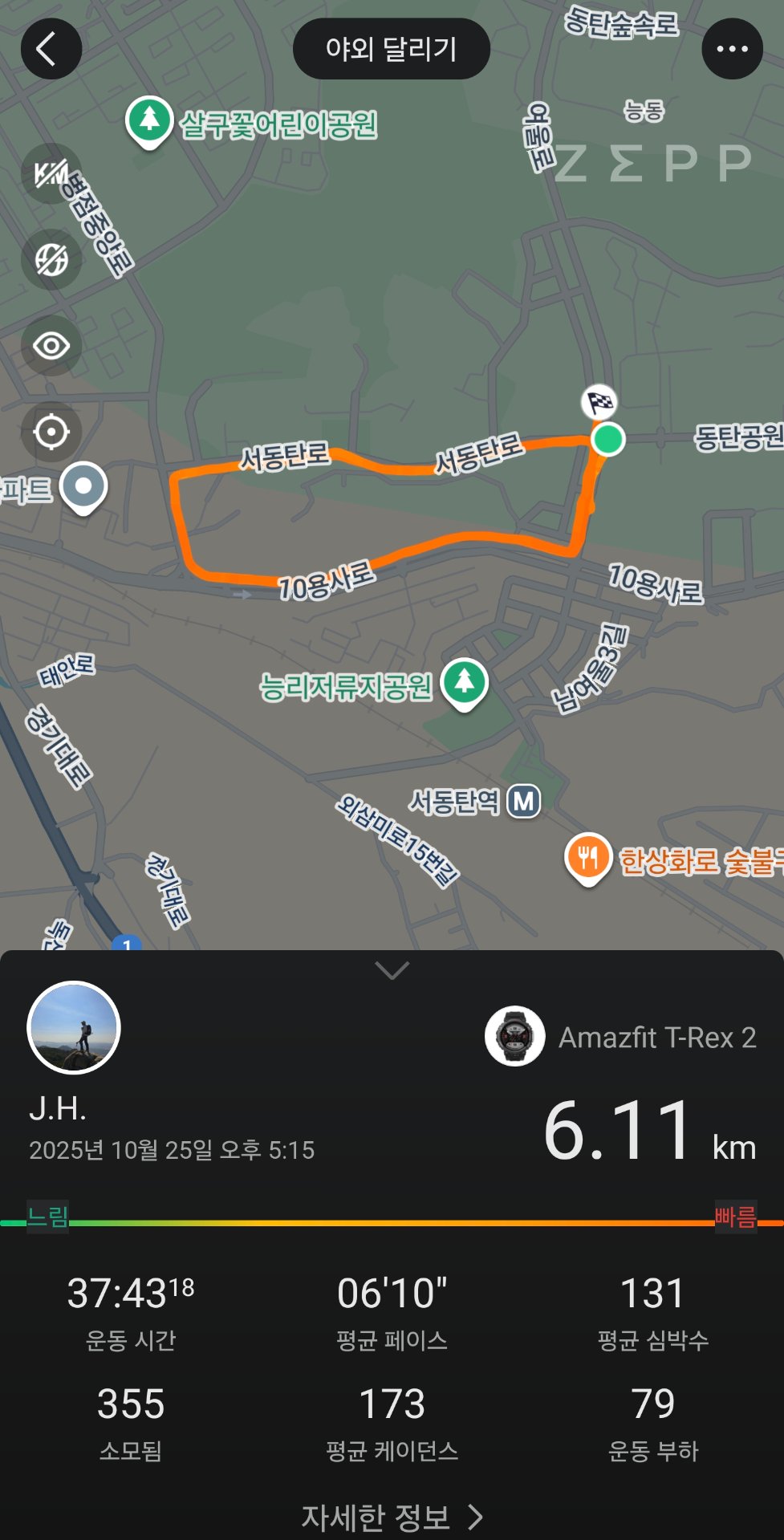Tap the 야외 달리기 activity title
The width and height of the screenshot is (784, 1540).
392,48
